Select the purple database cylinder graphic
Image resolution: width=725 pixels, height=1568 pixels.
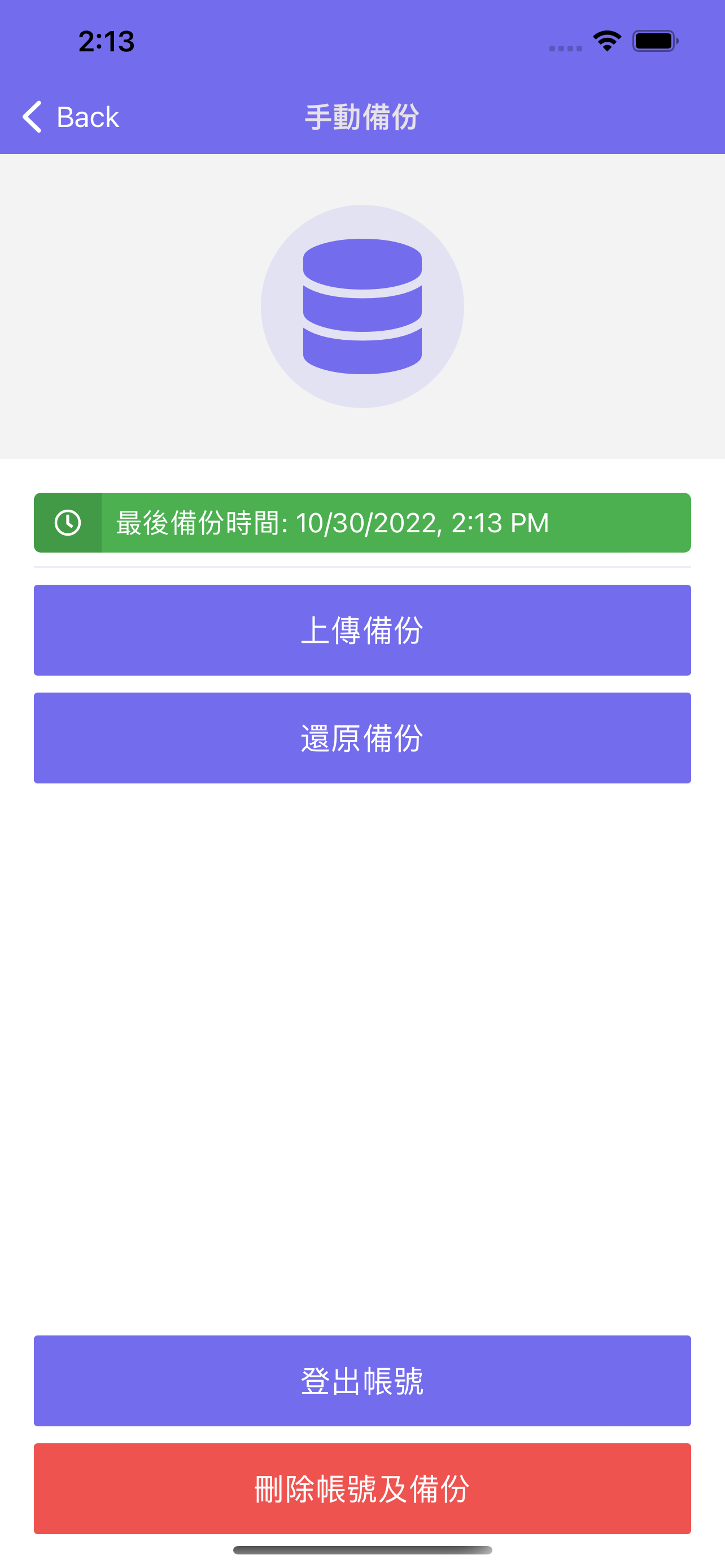point(362,306)
